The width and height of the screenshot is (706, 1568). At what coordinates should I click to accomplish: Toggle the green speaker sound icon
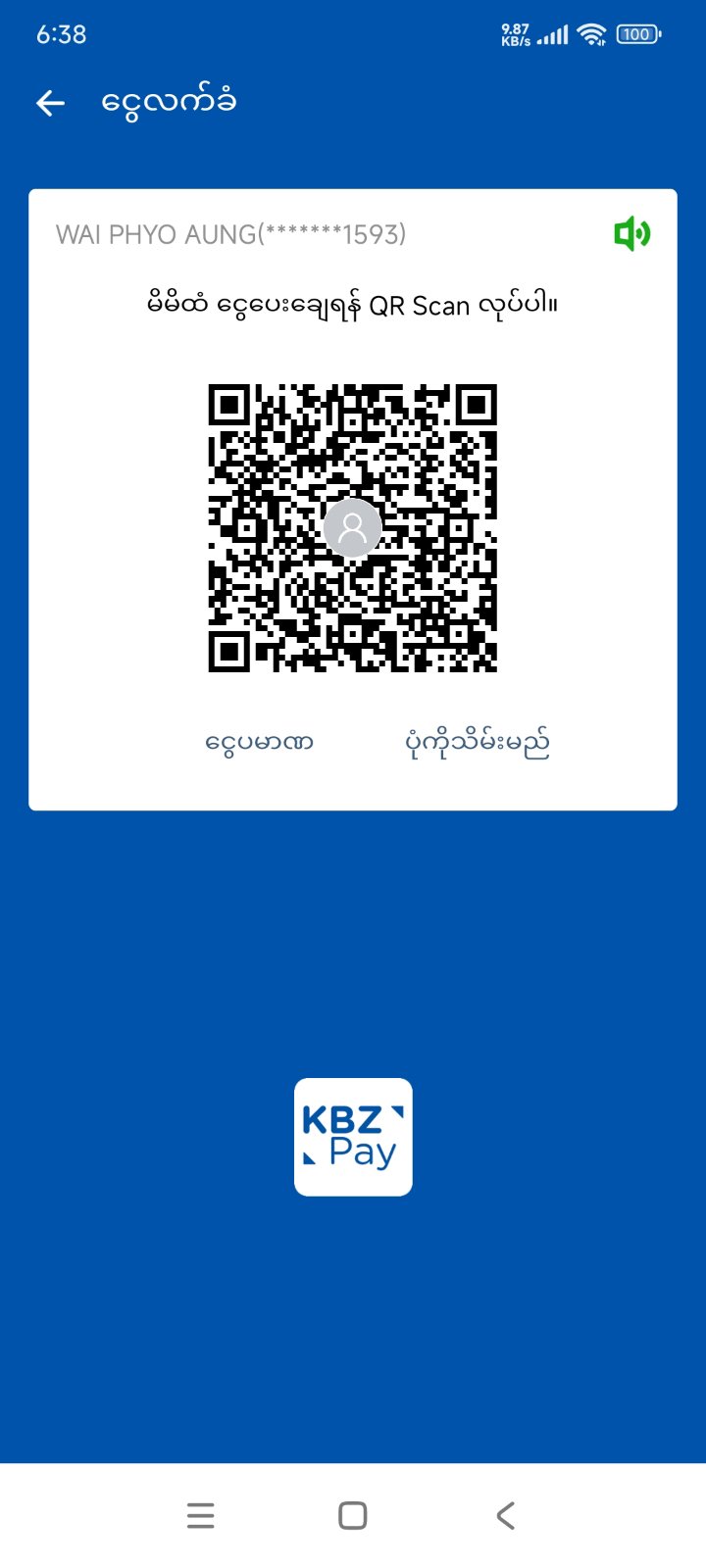[631, 234]
